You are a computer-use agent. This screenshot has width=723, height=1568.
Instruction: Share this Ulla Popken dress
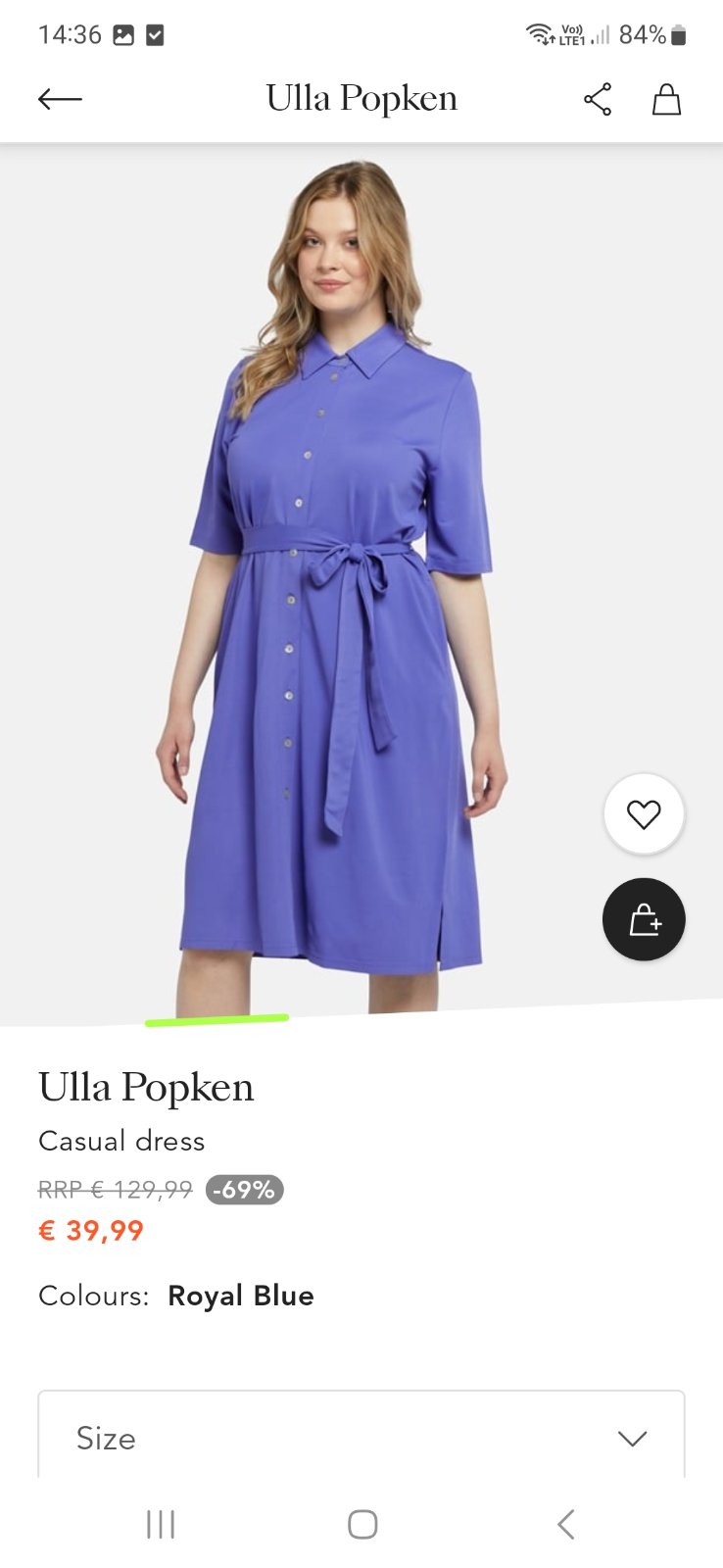(598, 99)
